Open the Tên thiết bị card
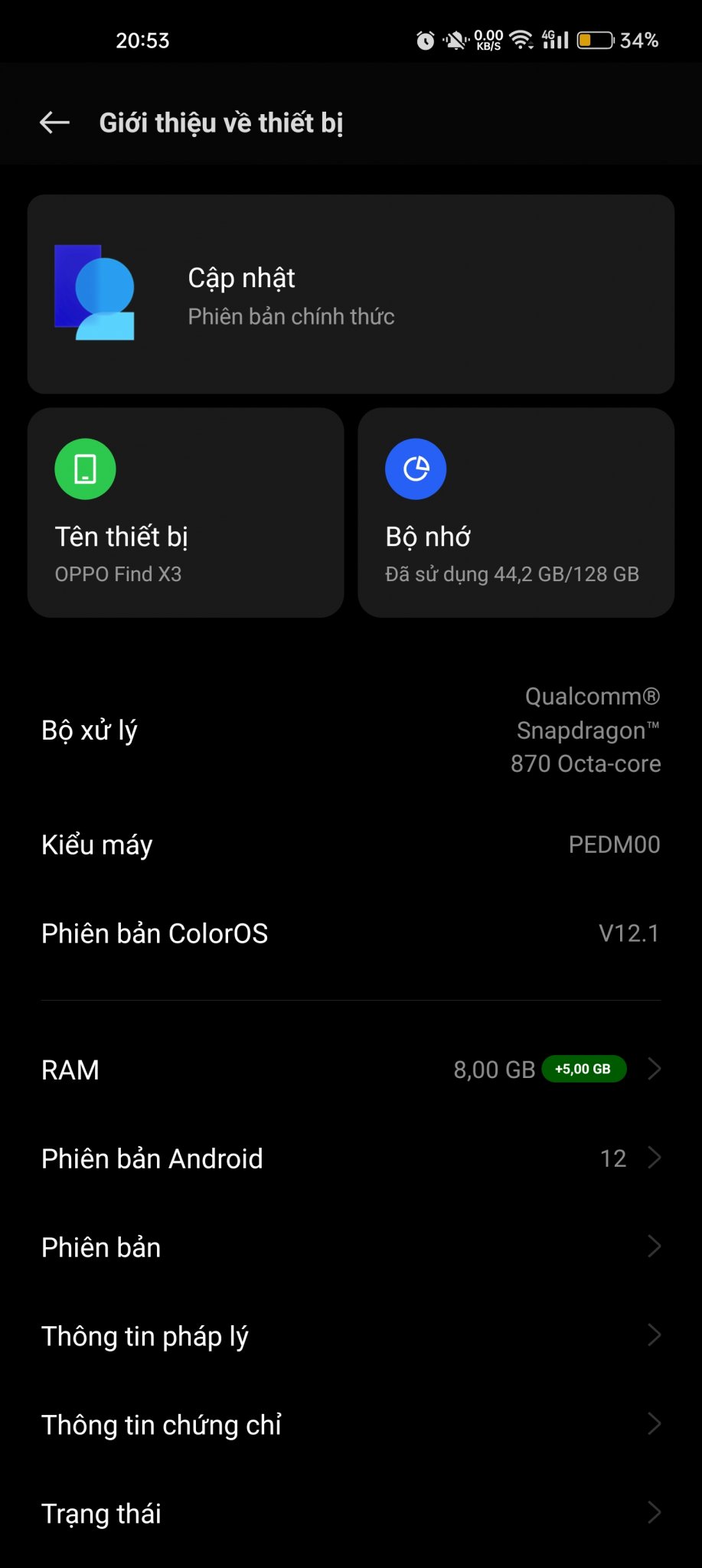 185,513
